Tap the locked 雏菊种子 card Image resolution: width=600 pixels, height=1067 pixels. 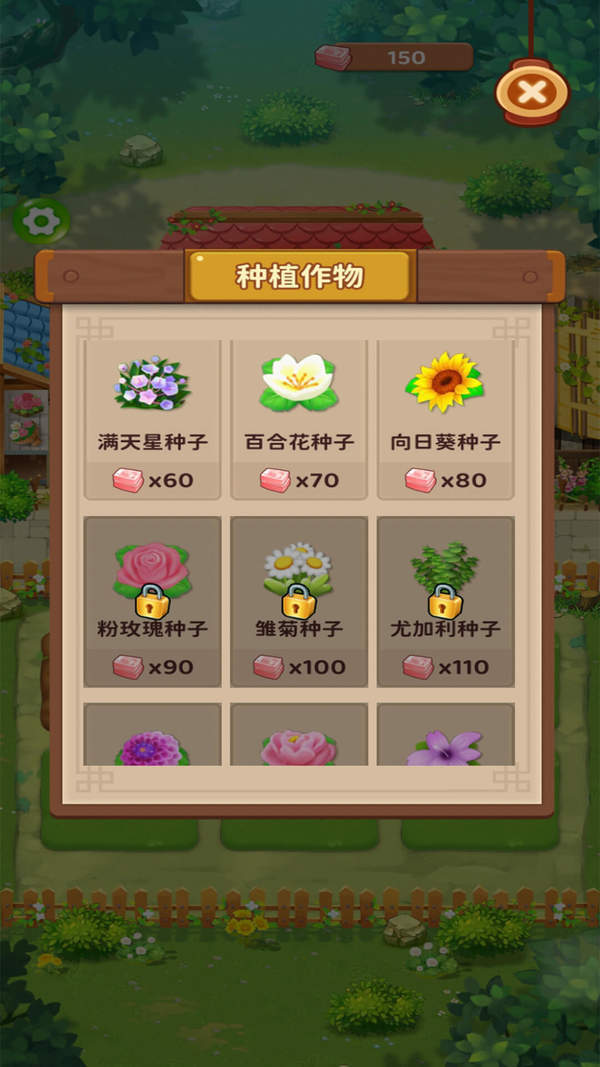(299, 601)
